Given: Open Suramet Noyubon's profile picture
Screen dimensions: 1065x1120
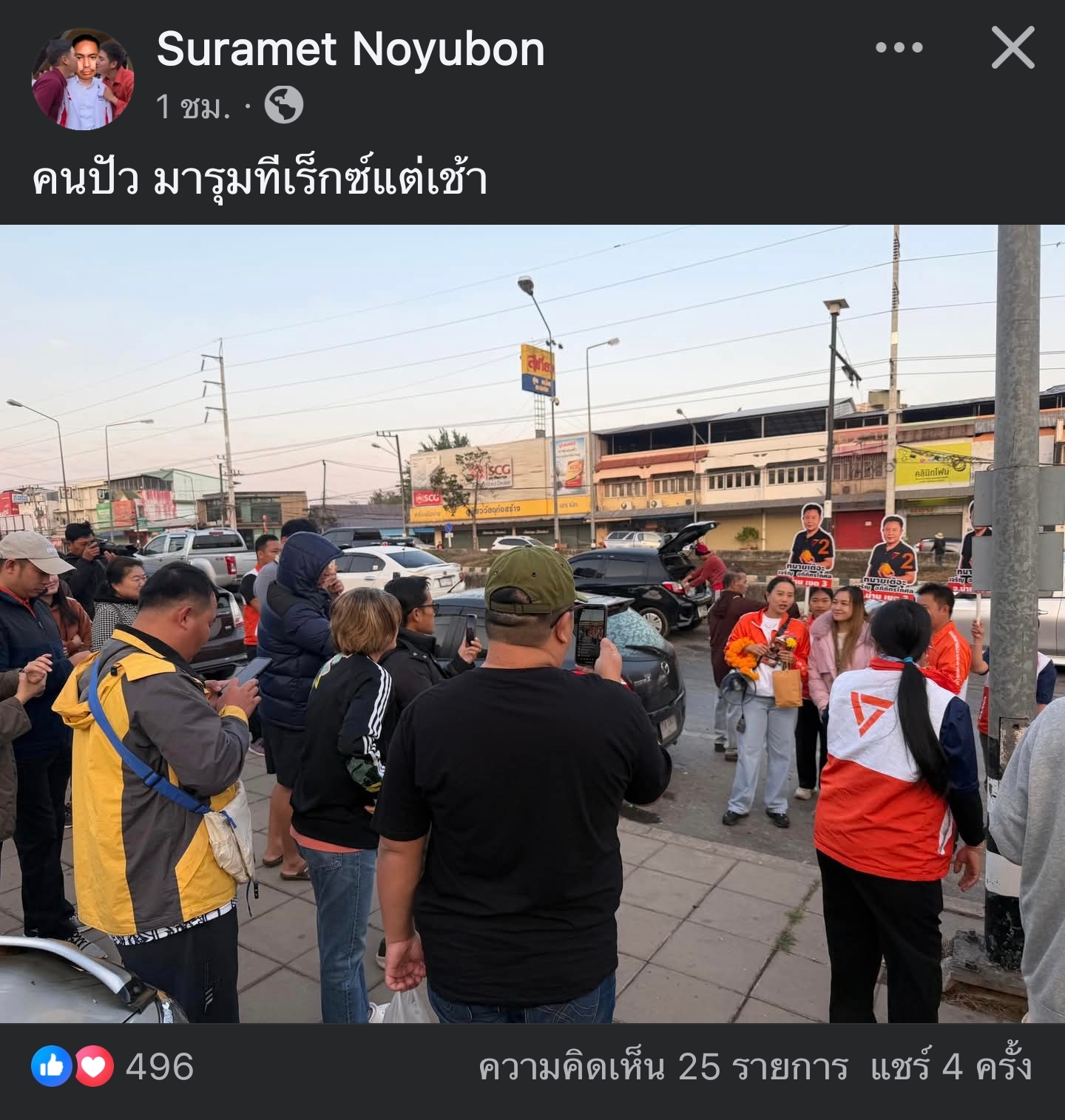Looking at the screenshot, I should click(x=83, y=80).
